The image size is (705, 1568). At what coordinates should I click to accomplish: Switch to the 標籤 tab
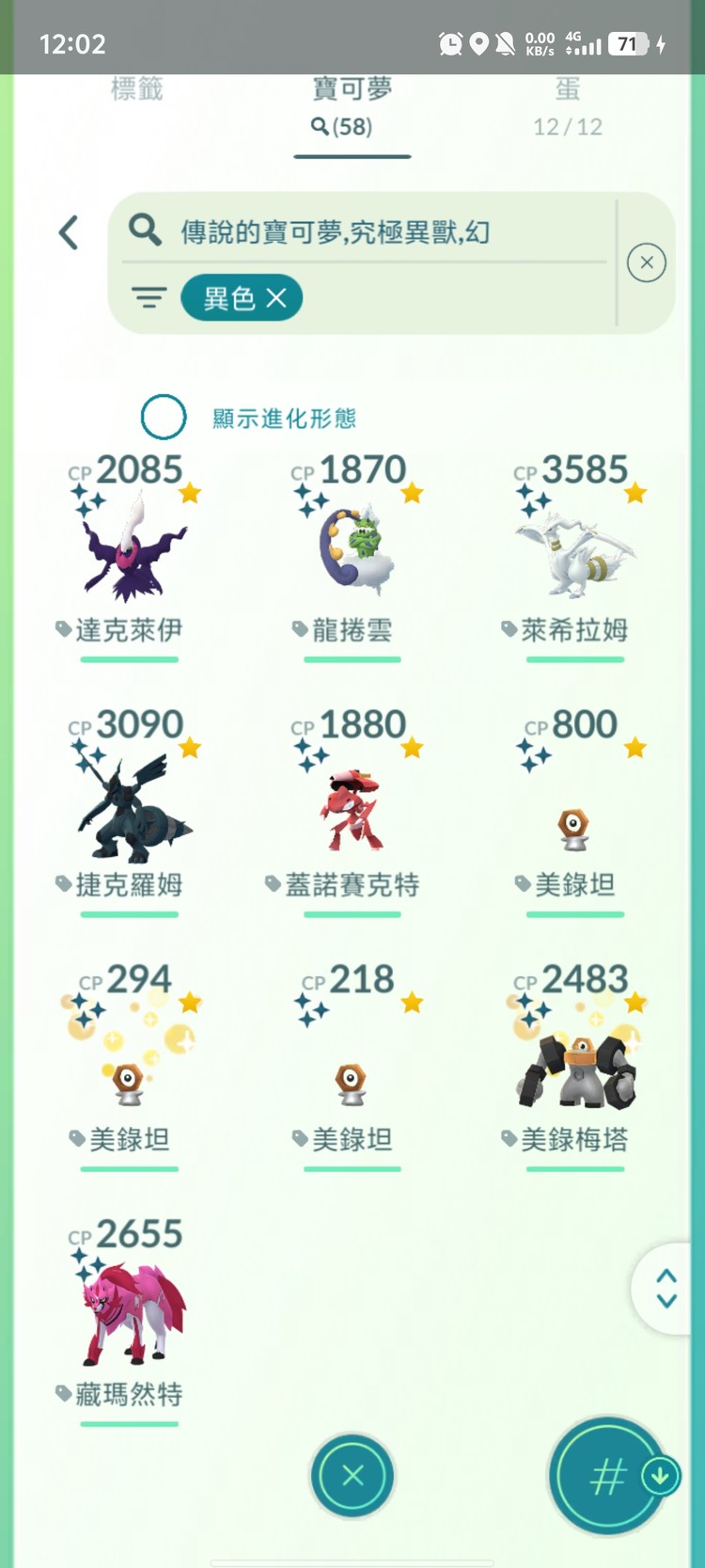click(136, 90)
